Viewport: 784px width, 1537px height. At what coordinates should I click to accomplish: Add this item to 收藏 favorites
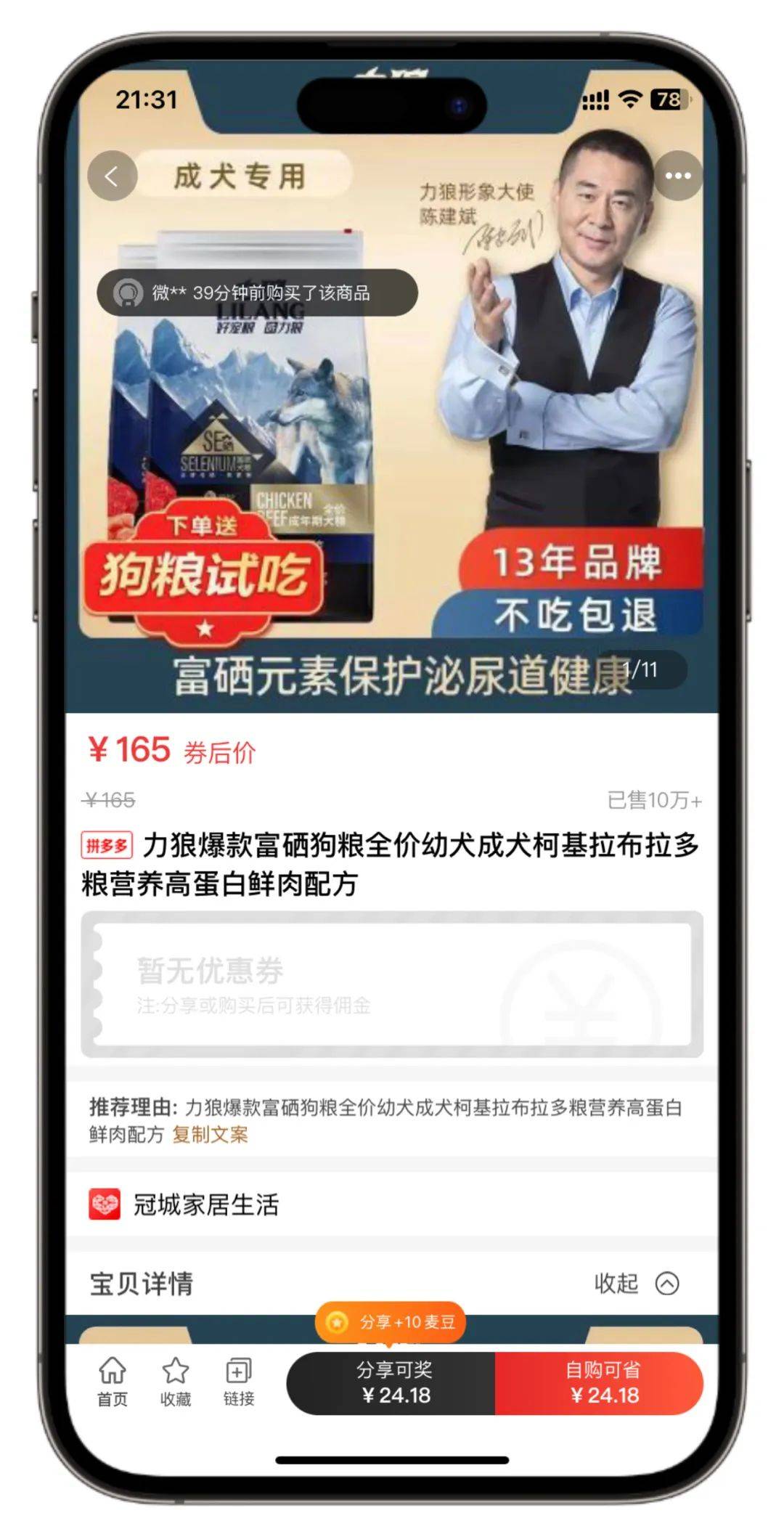pos(175,1381)
